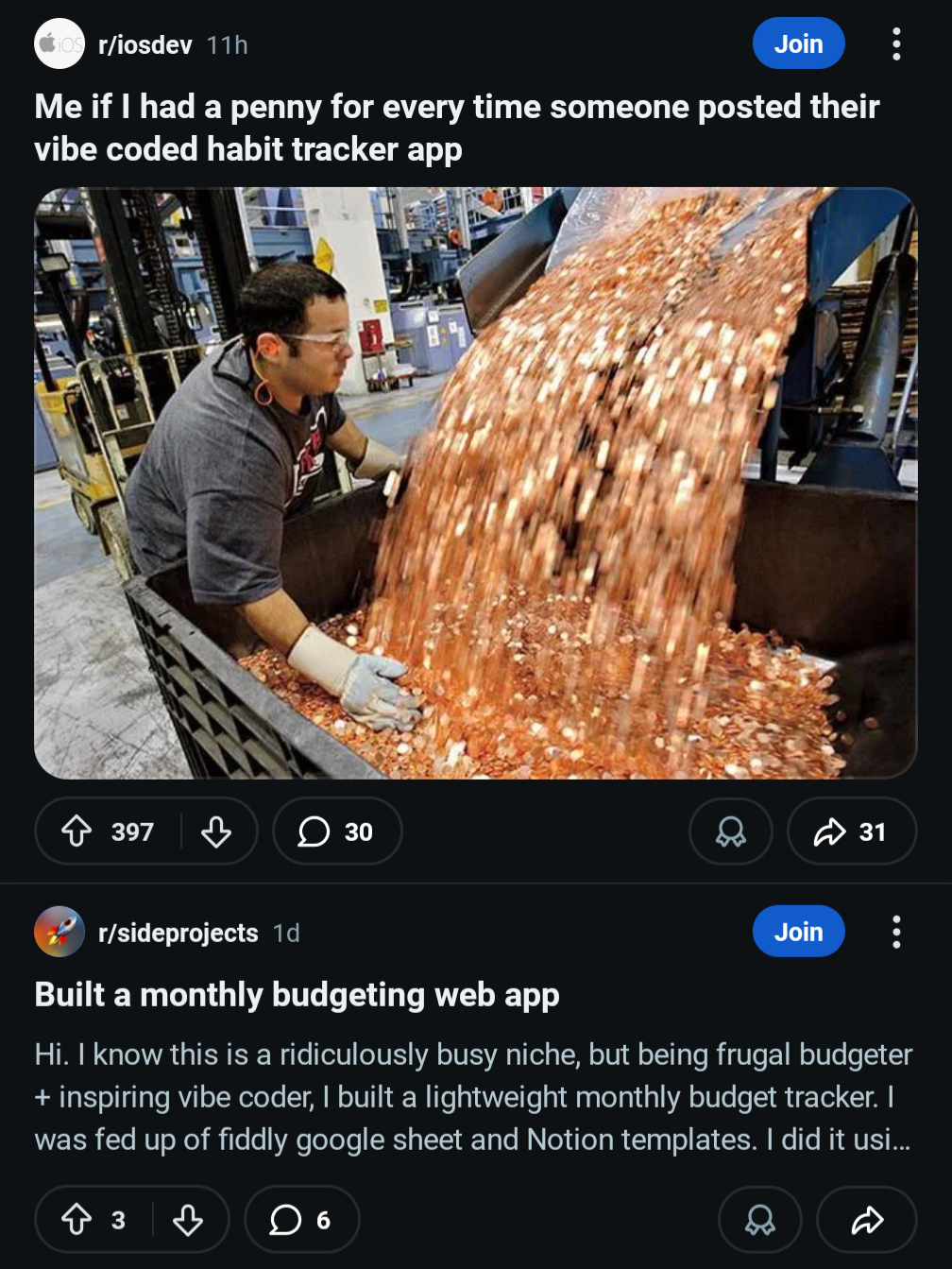
Task: Share the r/iosdev penny post
Action: click(x=851, y=832)
